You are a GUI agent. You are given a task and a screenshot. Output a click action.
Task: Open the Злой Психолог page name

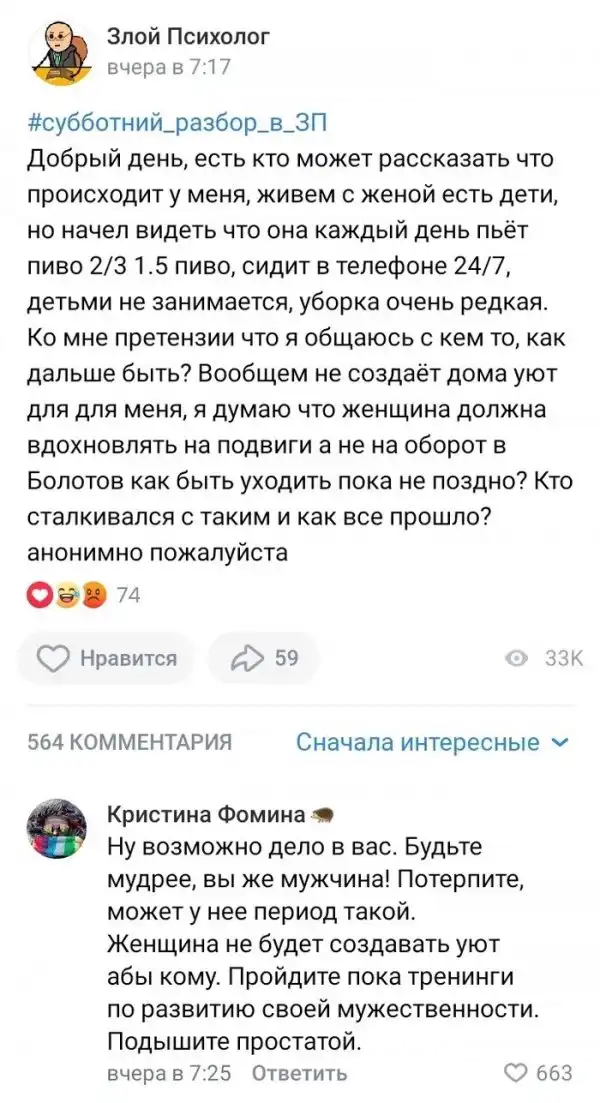coord(187,38)
